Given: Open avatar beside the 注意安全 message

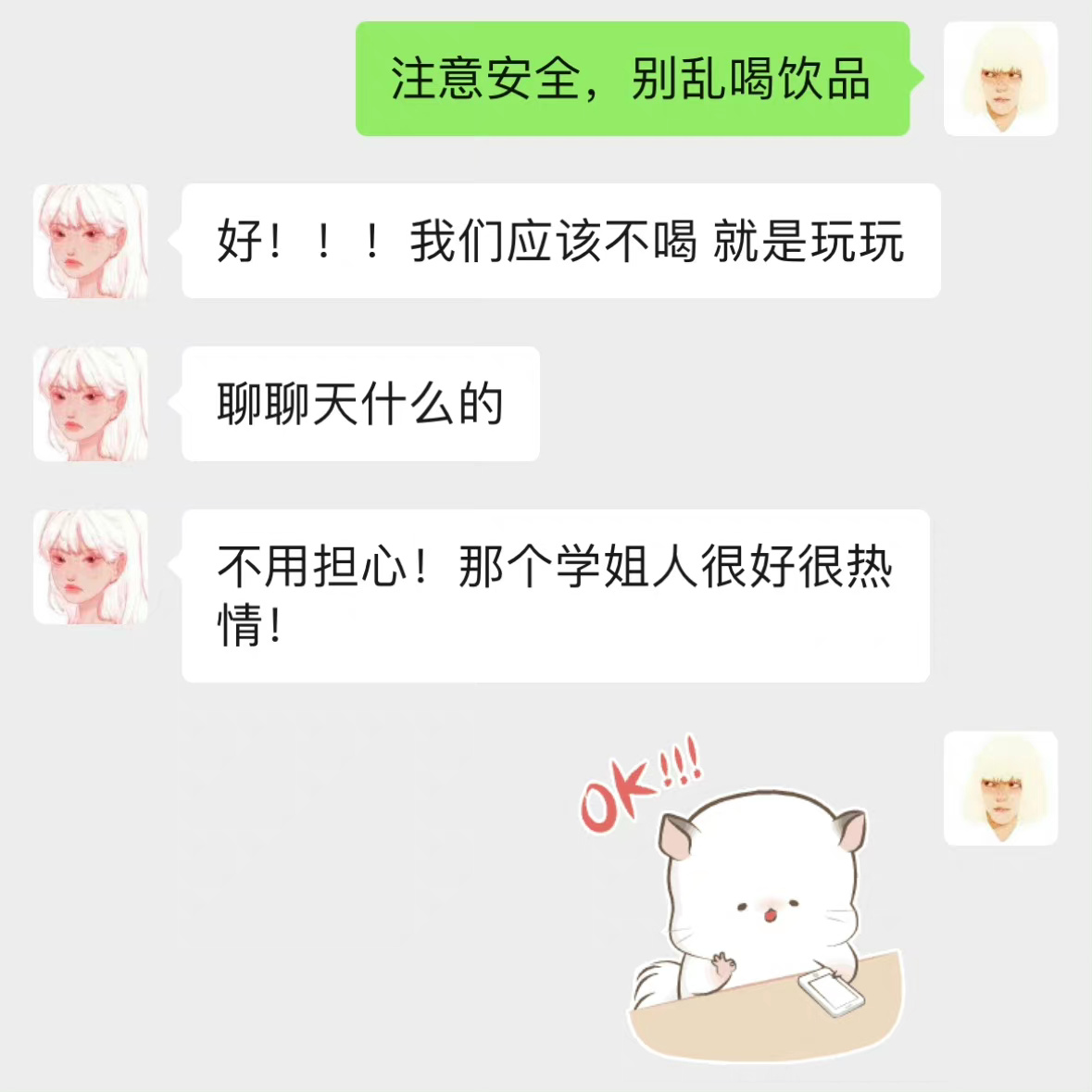Looking at the screenshot, I should click(1000, 79).
